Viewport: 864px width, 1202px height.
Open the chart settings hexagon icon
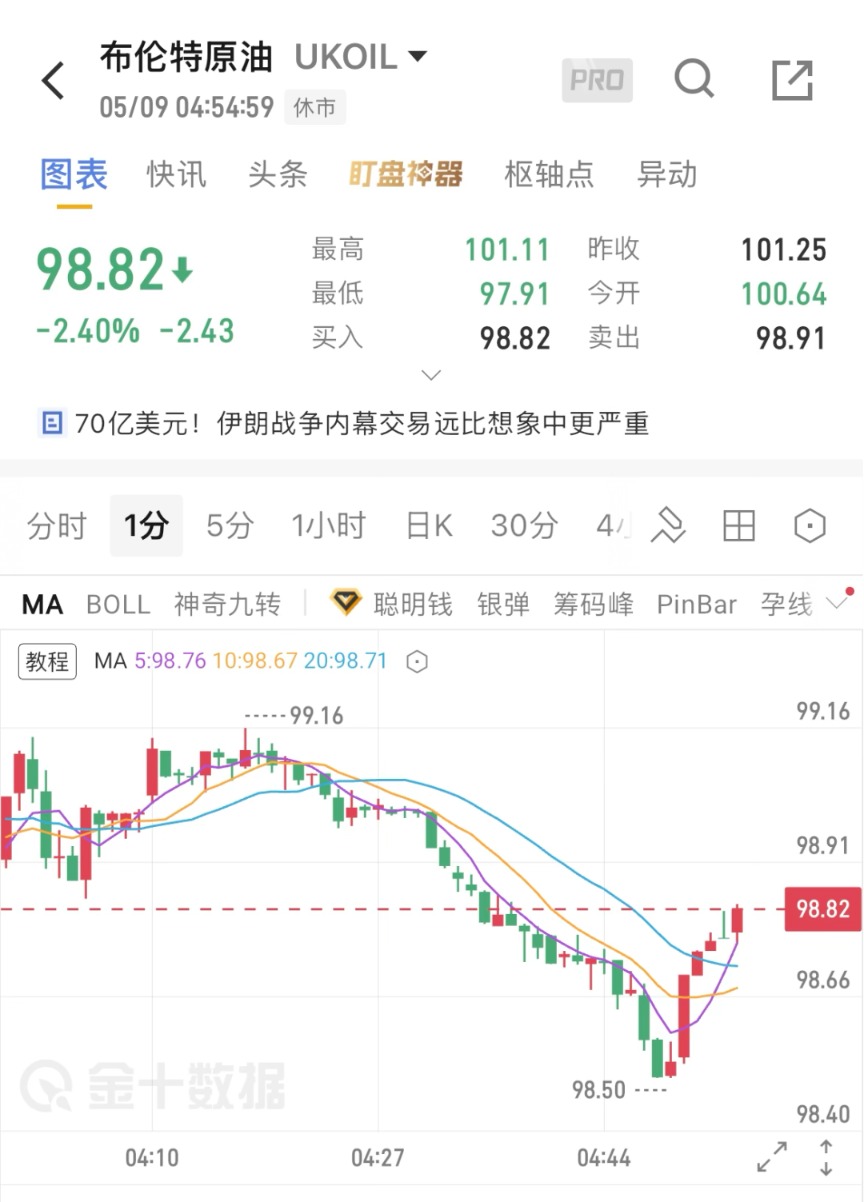pos(809,525)
